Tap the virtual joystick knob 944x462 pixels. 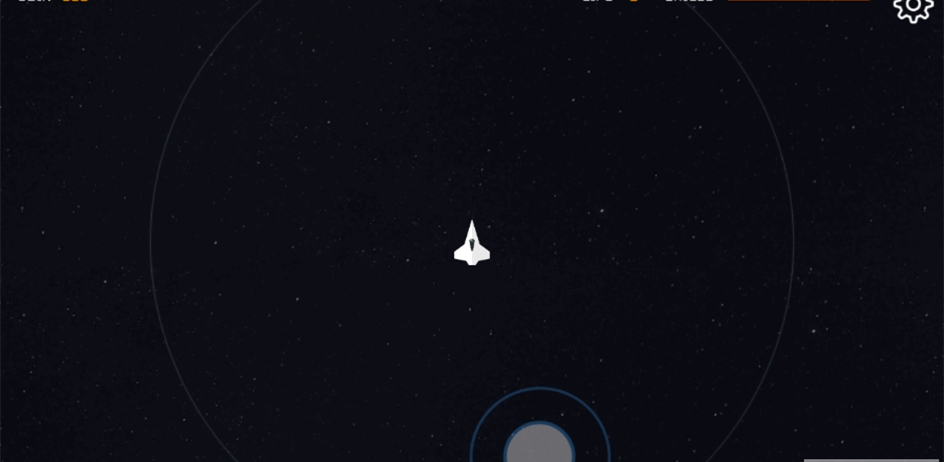point(539,446)
